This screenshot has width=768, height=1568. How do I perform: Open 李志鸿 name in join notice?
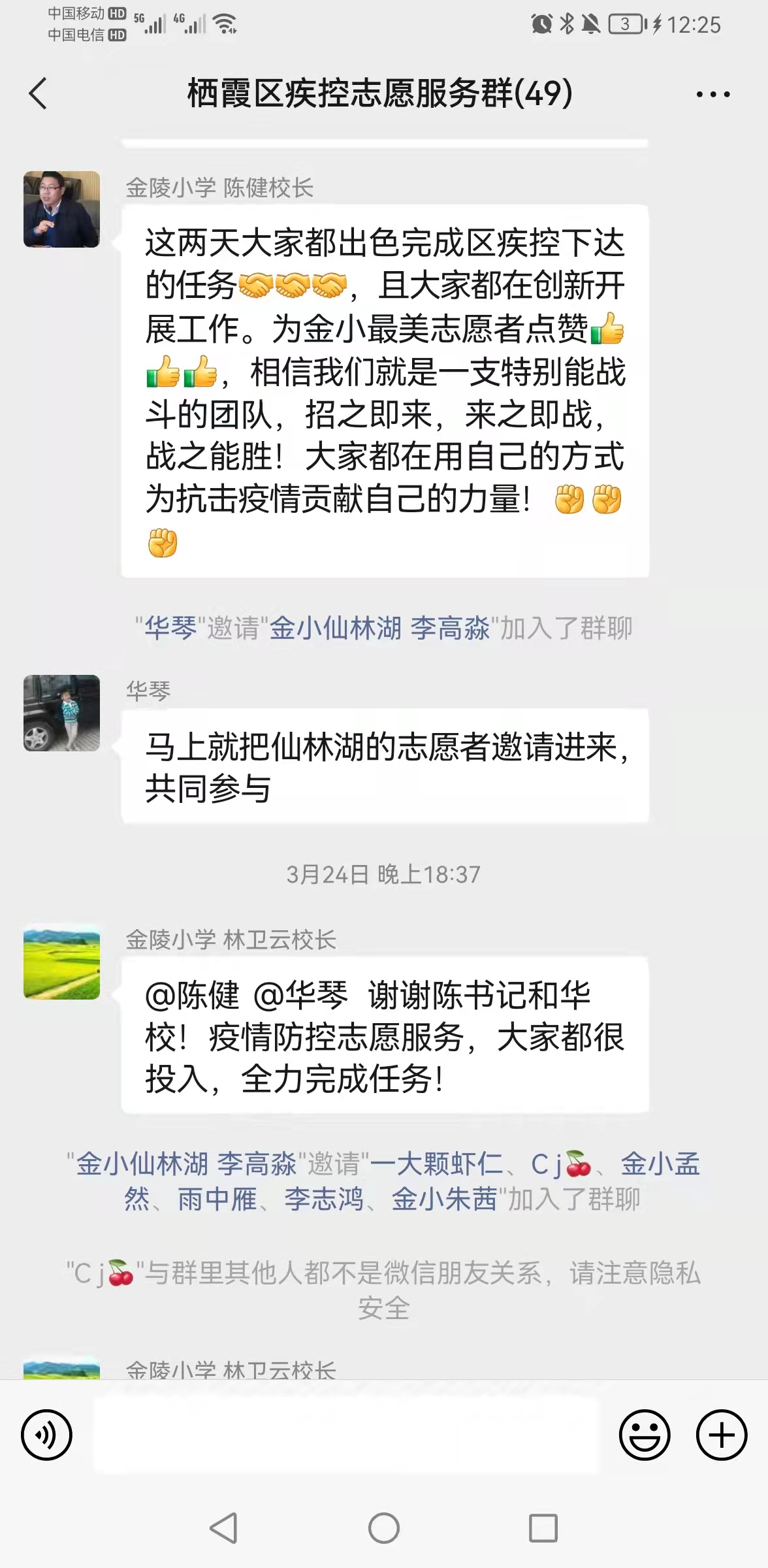click(x=324, y=1199)
